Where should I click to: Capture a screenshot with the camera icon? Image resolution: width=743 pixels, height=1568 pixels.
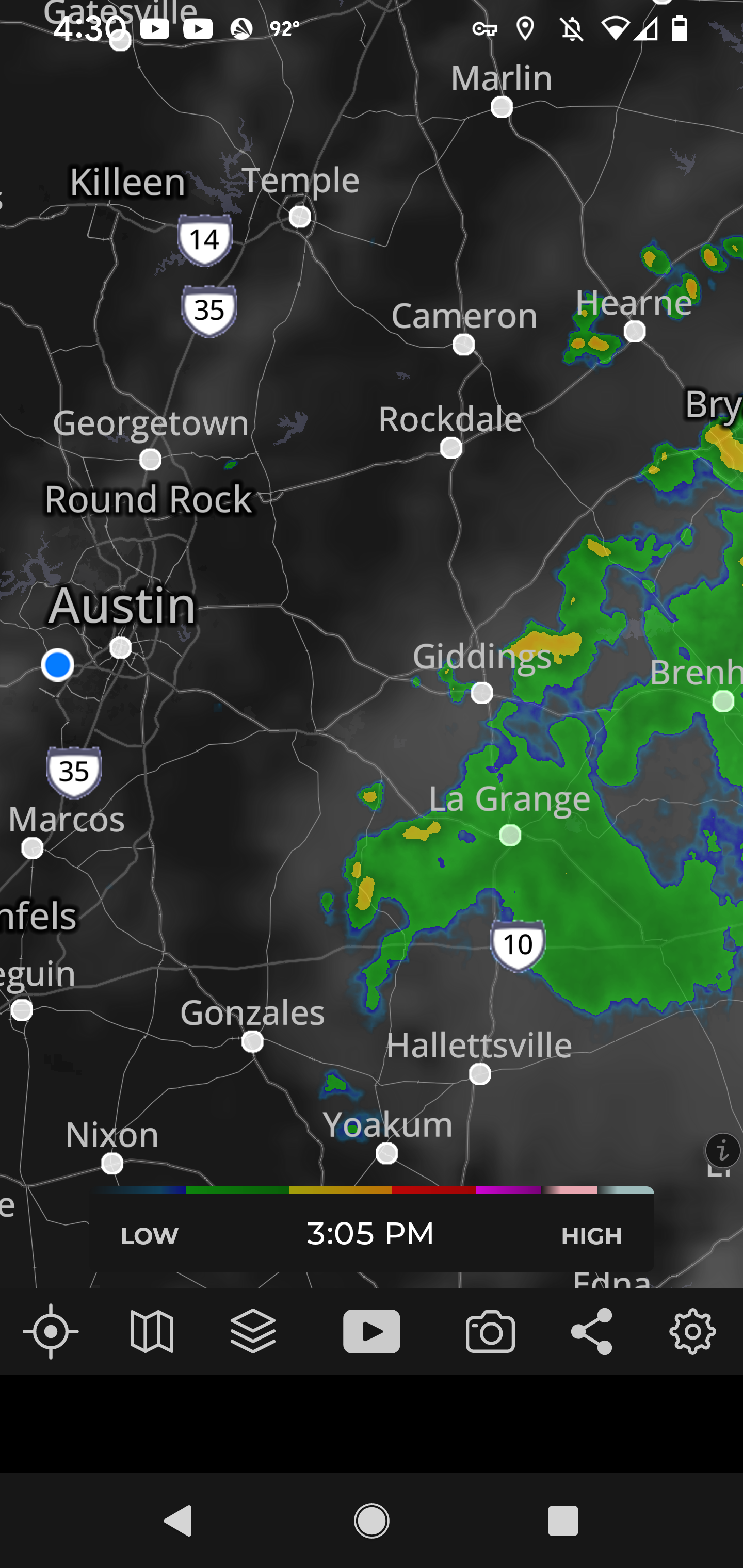490,1331
